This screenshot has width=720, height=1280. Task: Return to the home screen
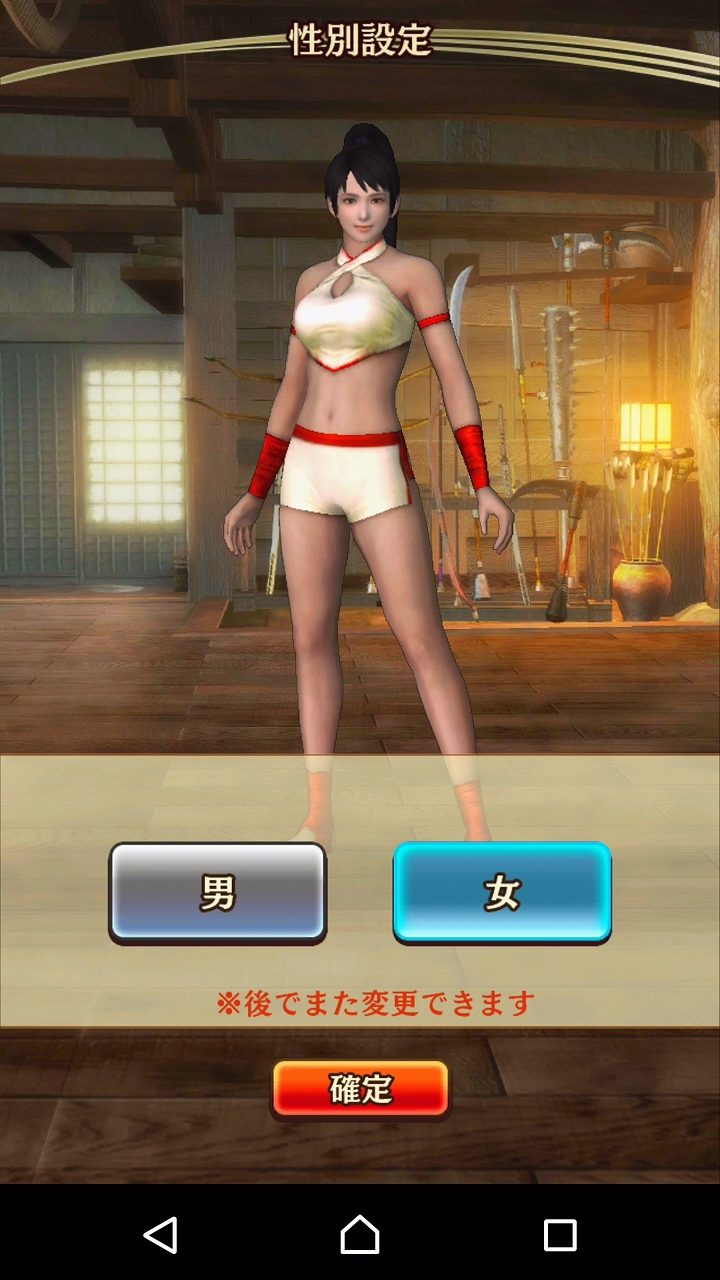pos(360,1235)
